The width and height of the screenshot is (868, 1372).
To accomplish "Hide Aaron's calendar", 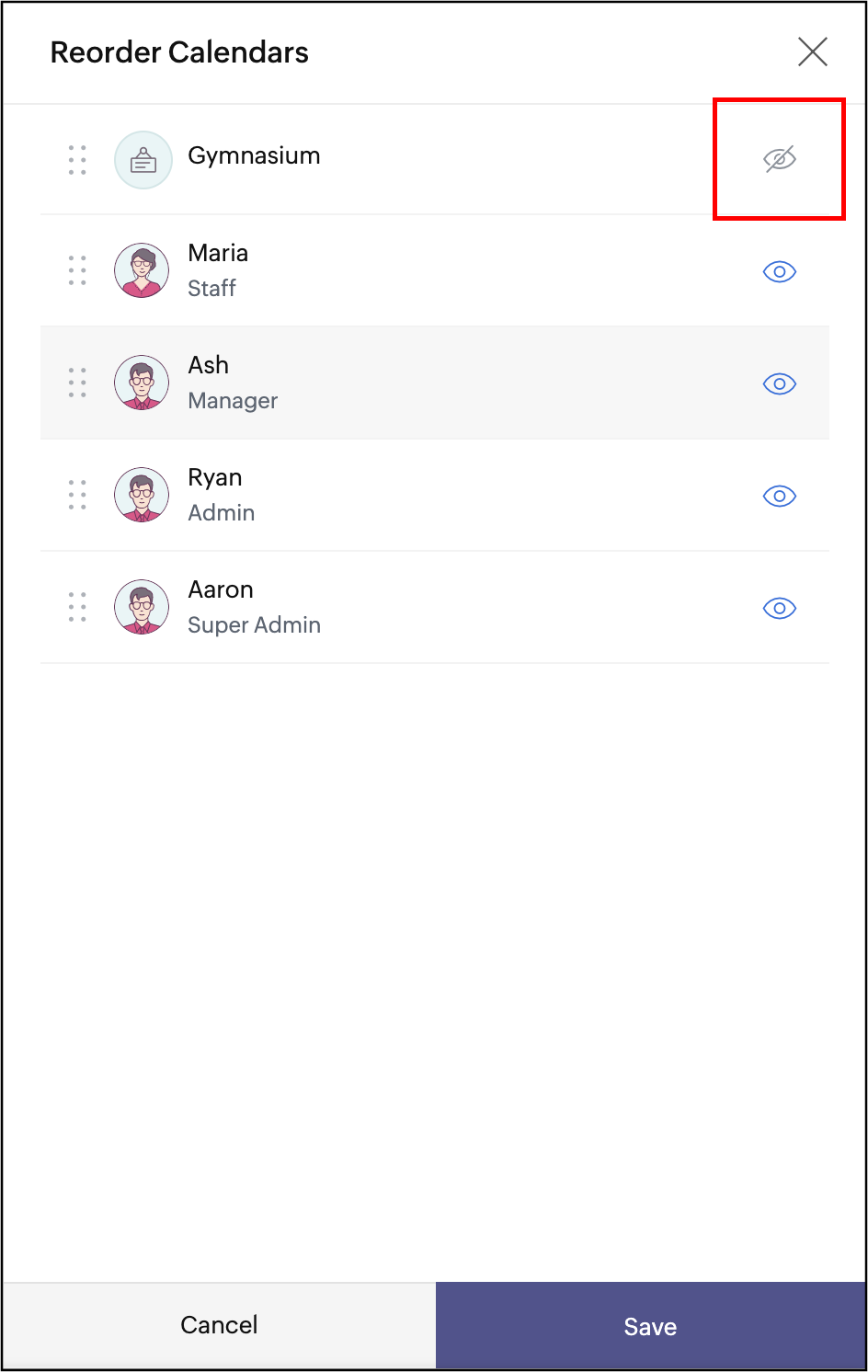I will click(780, 609).
